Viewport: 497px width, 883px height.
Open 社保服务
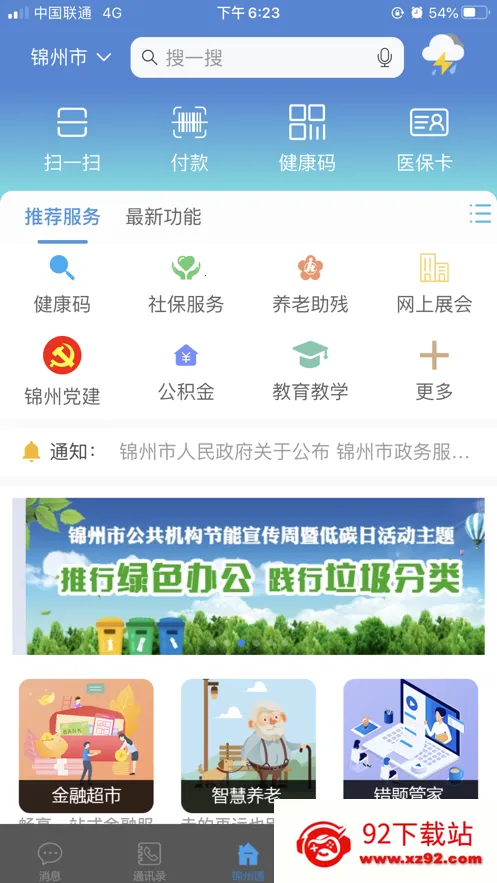pos(186,284)
